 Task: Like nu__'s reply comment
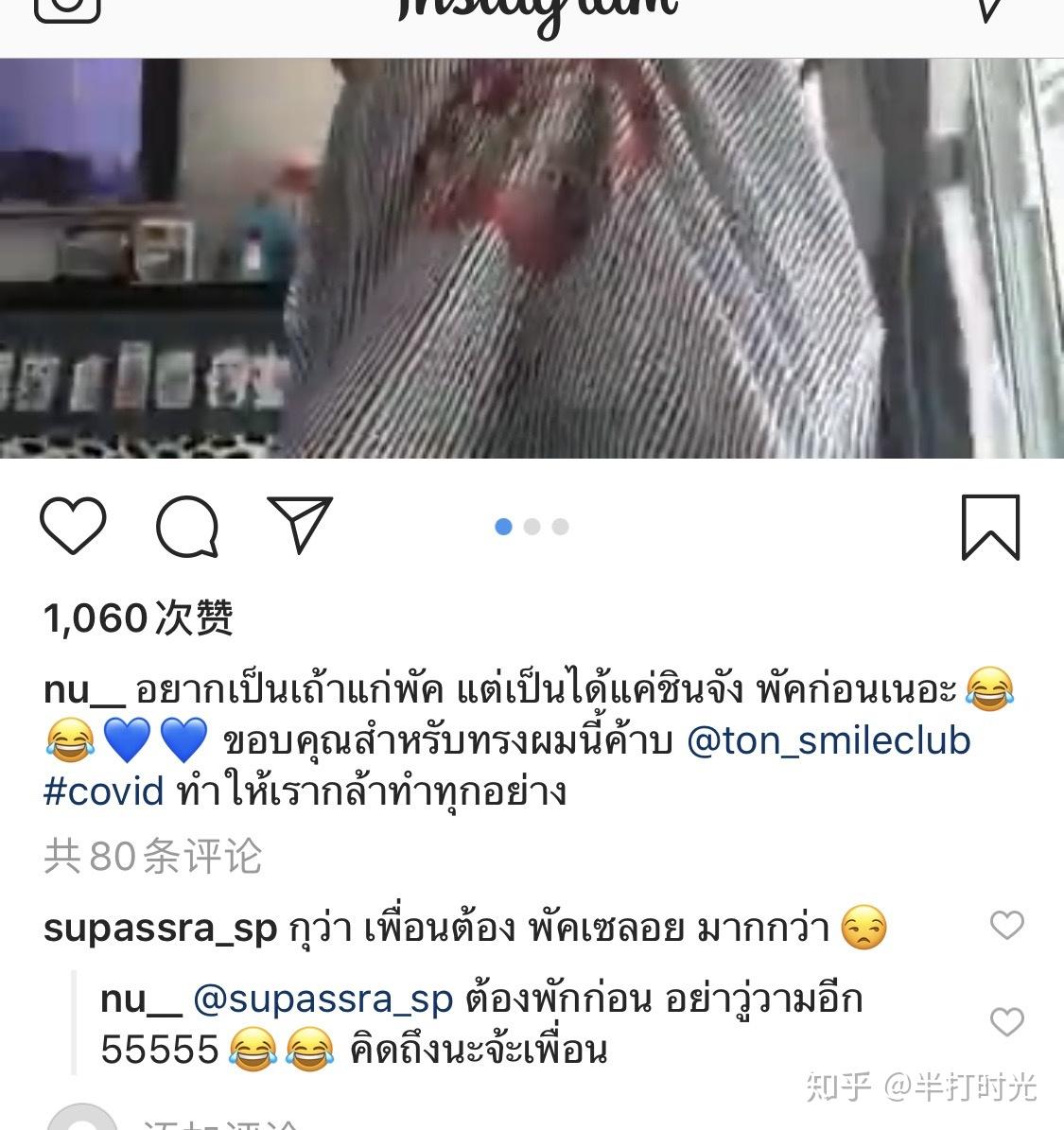coord(1006,1022)
